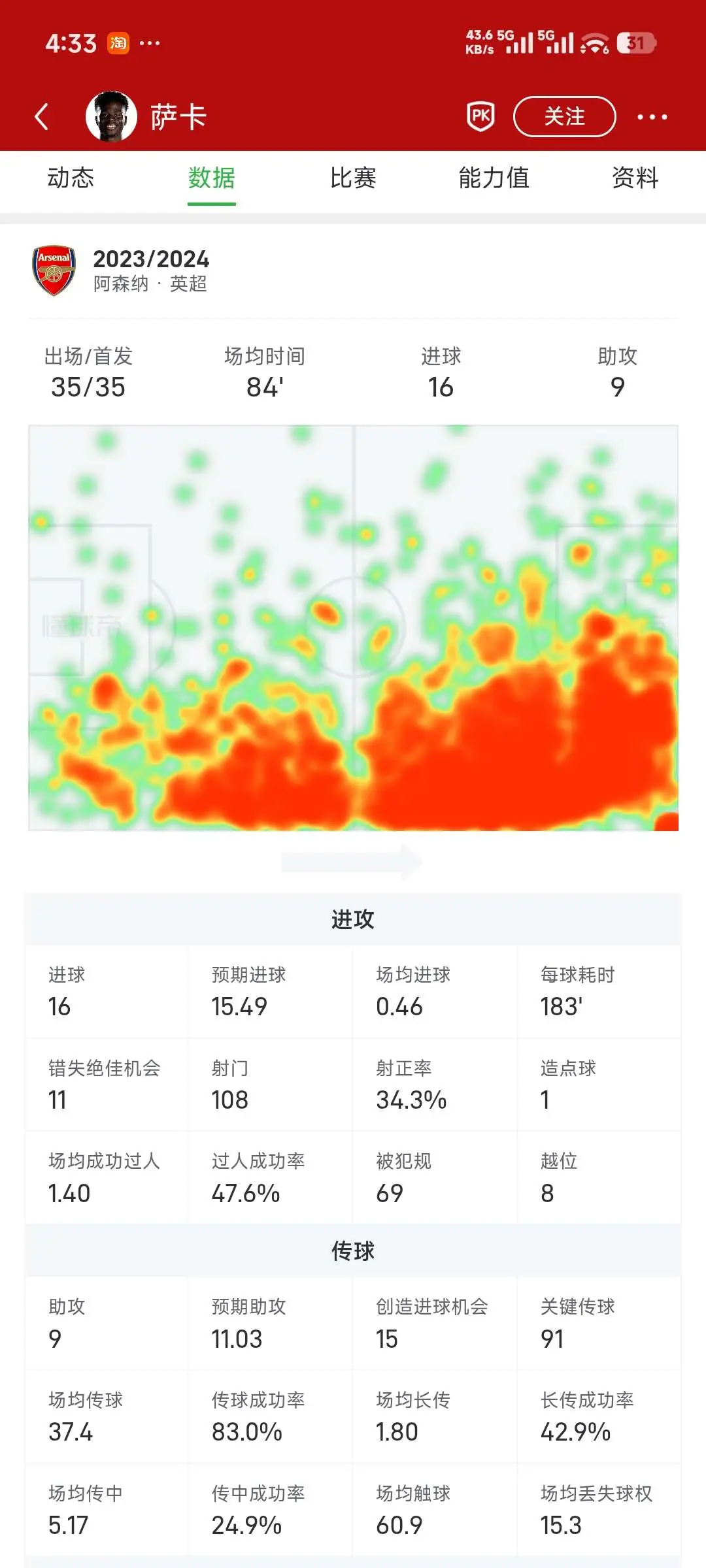Open the PK comparison icon
706x1568 pixels.
coord(480,116)
